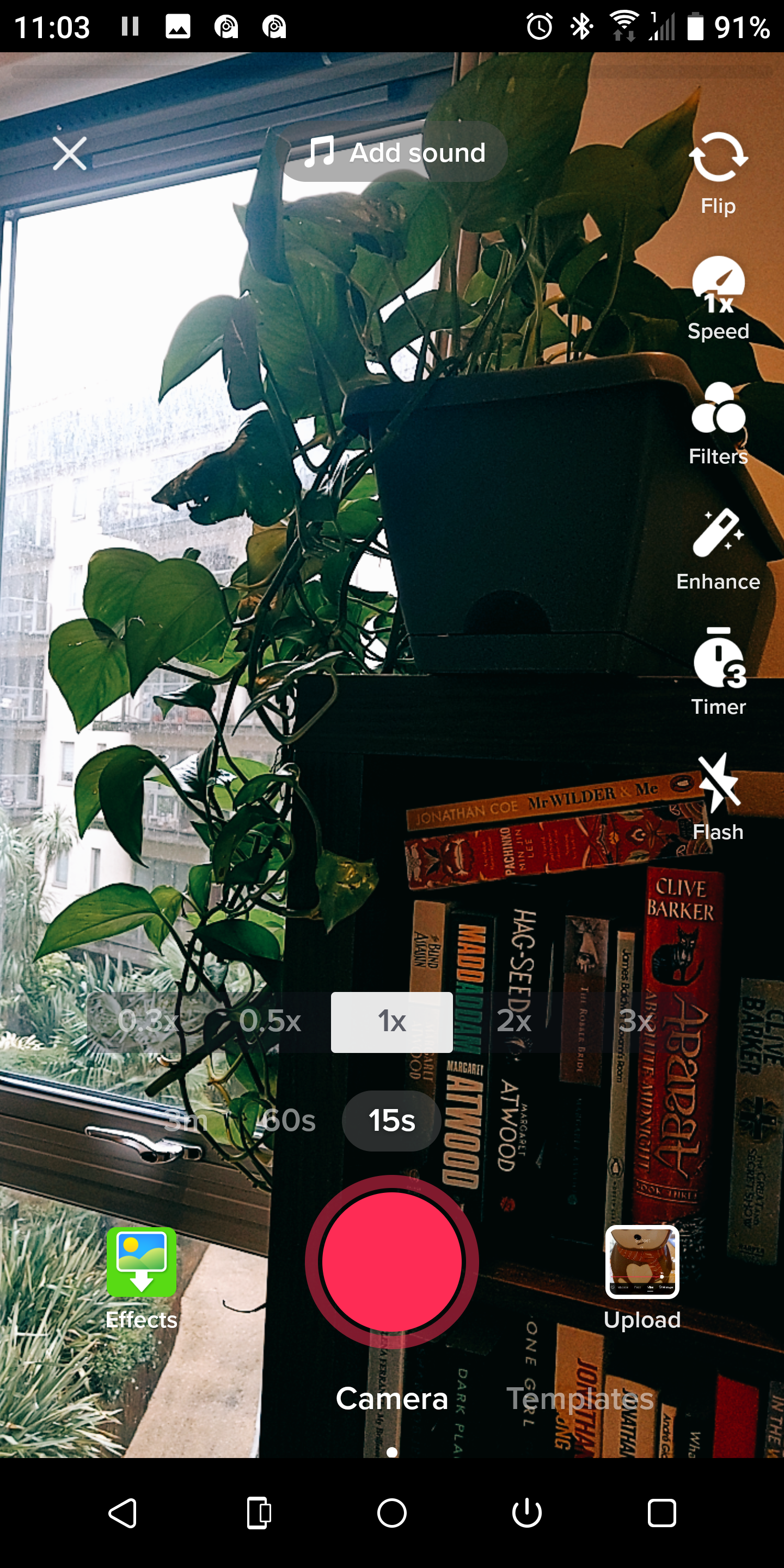Select 0.3x recording speed
Image resolution: width=784 pixels, height=1568 pixels.
pyautogui.click(x=148, y=1021)
